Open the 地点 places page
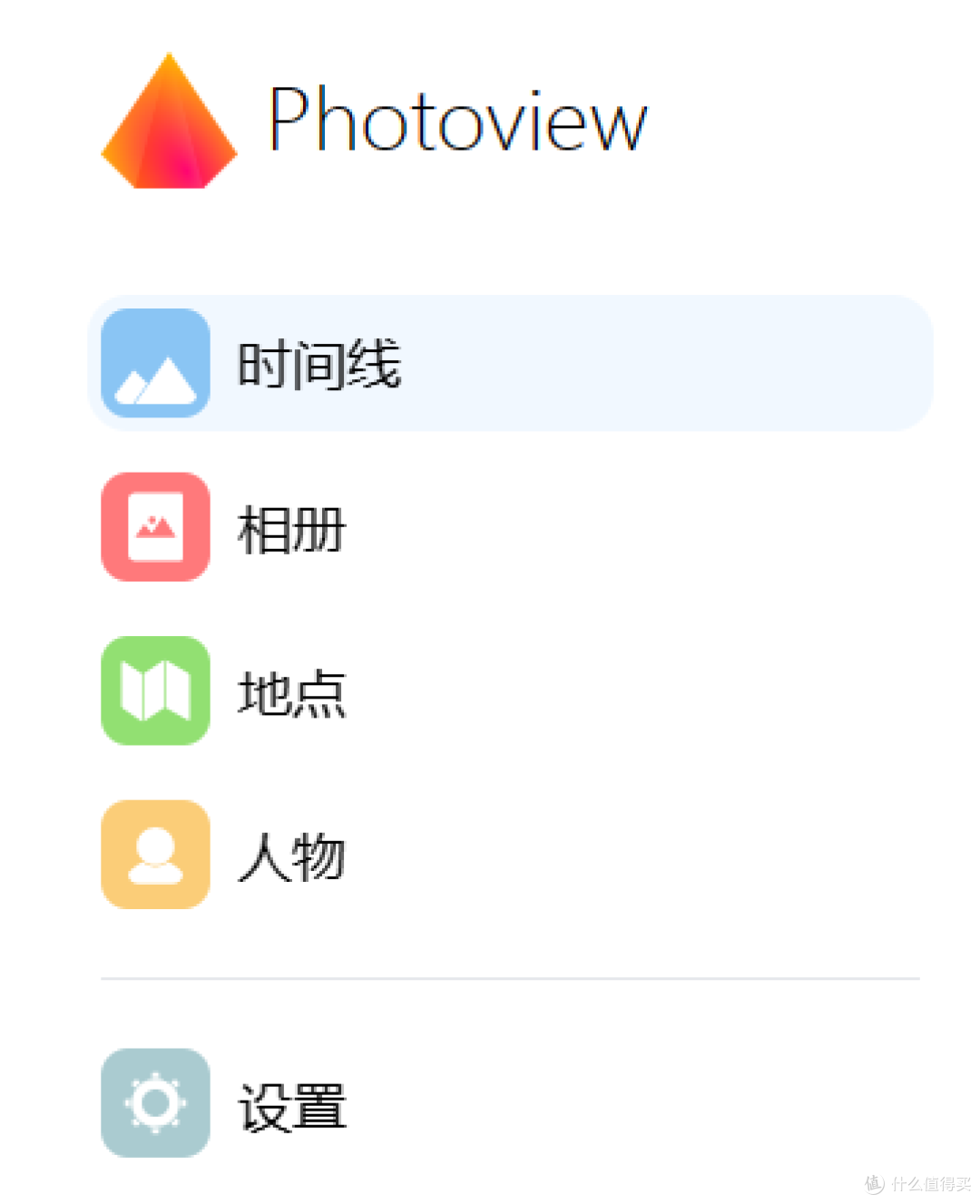This screenshot has height=1204, width=980. click(290, 691)
